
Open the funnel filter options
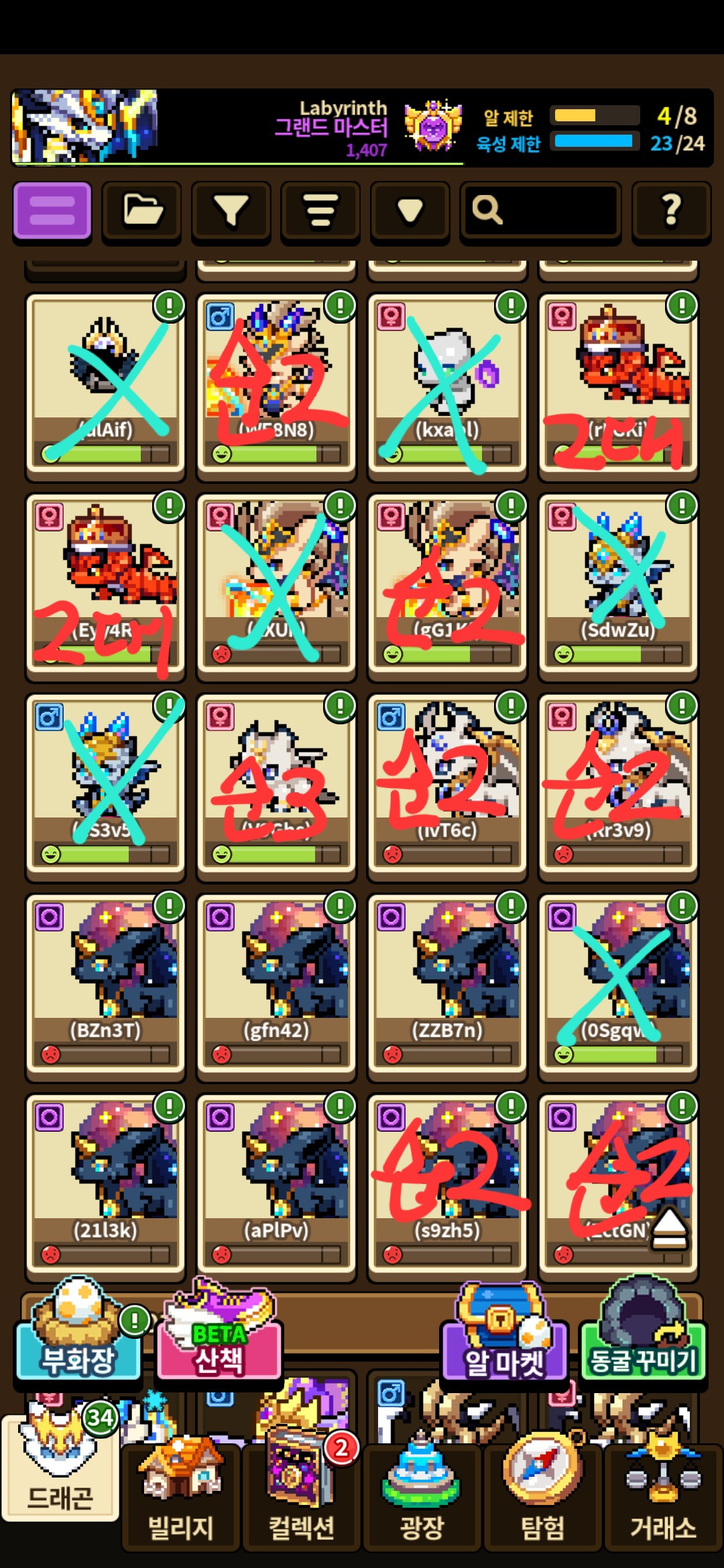(231, 210)
